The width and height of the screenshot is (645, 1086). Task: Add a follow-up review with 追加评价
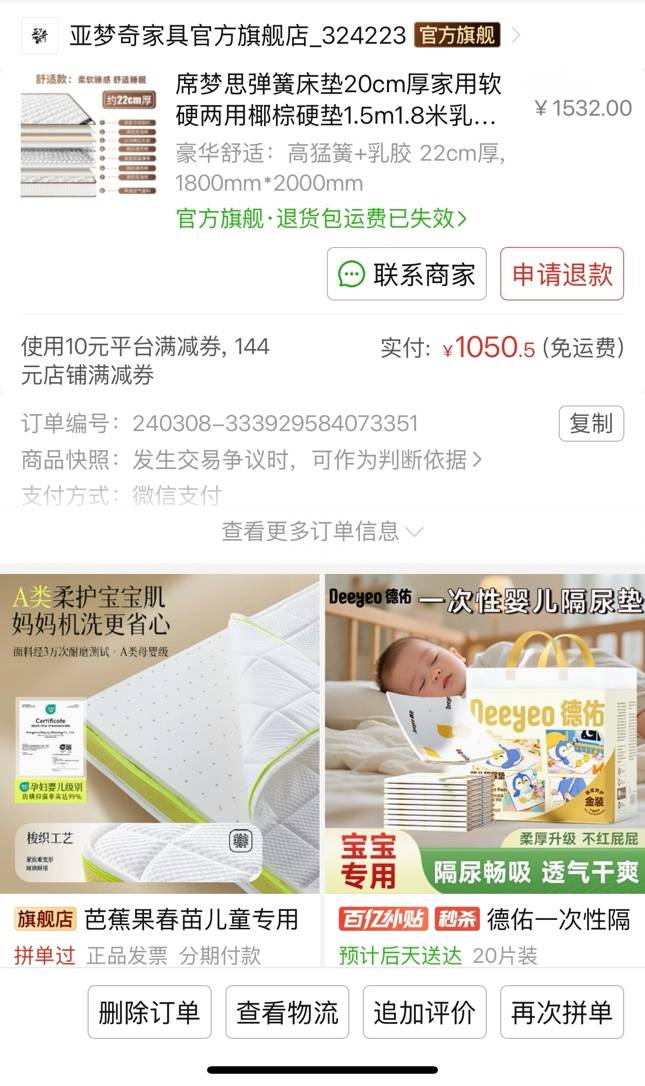point(424,1012)
